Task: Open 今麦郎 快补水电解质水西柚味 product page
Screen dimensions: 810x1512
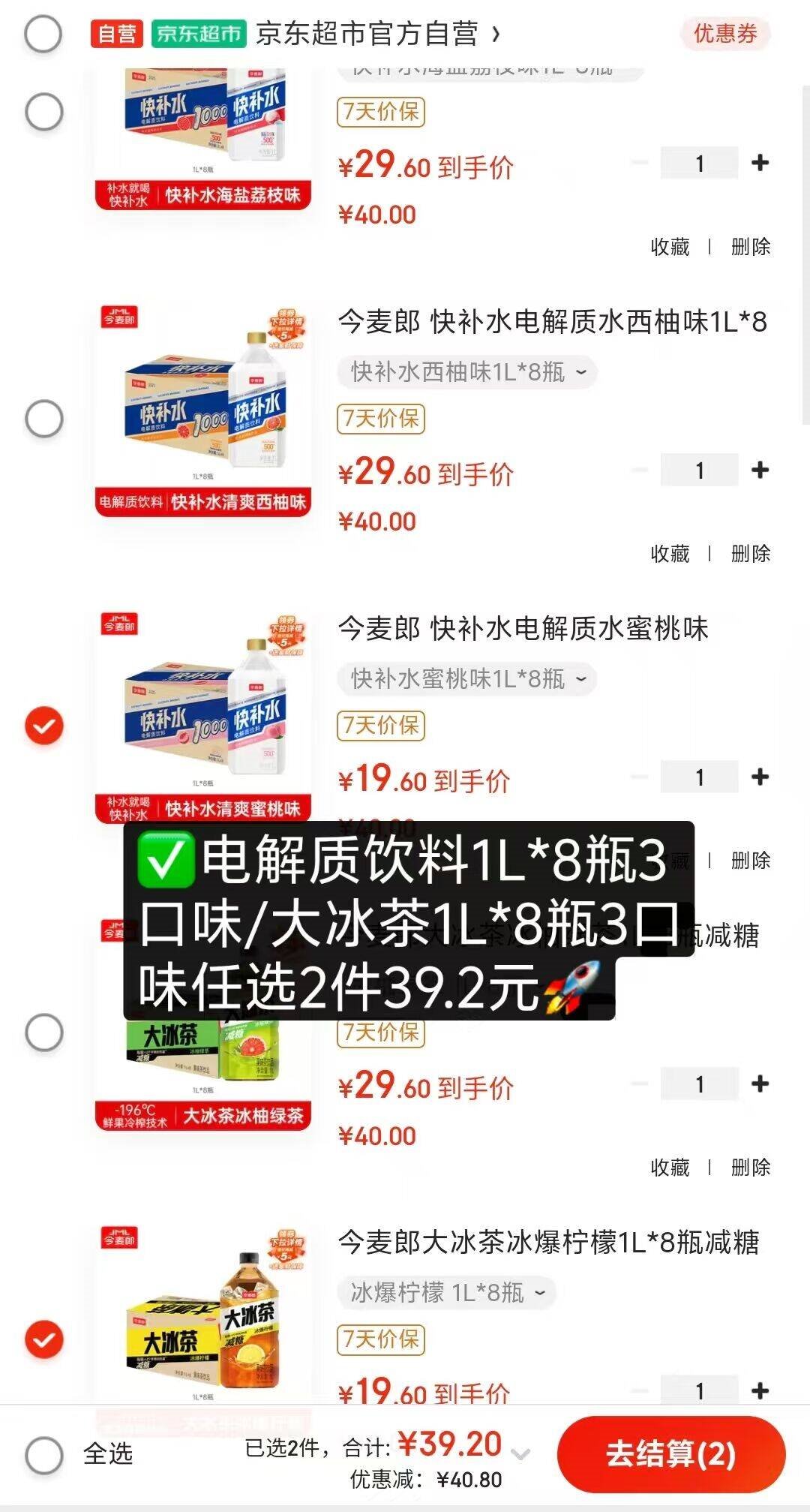Action: click(551, 323)
